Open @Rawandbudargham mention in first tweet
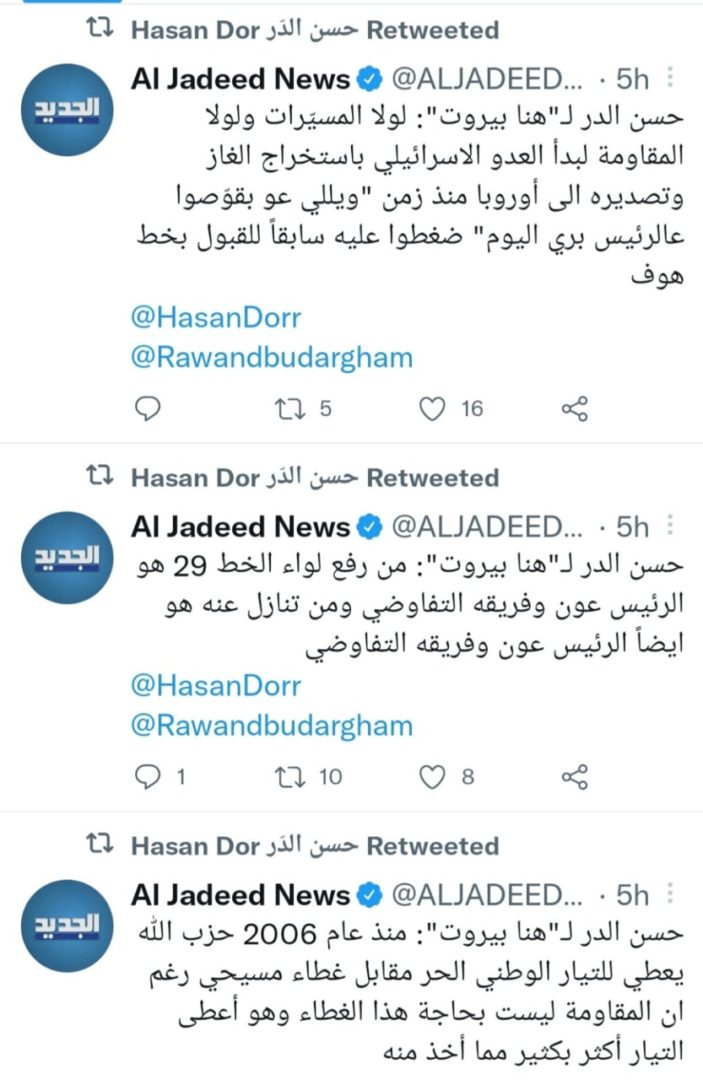Viewport: 703px width, 1080px height. [271, 356]
